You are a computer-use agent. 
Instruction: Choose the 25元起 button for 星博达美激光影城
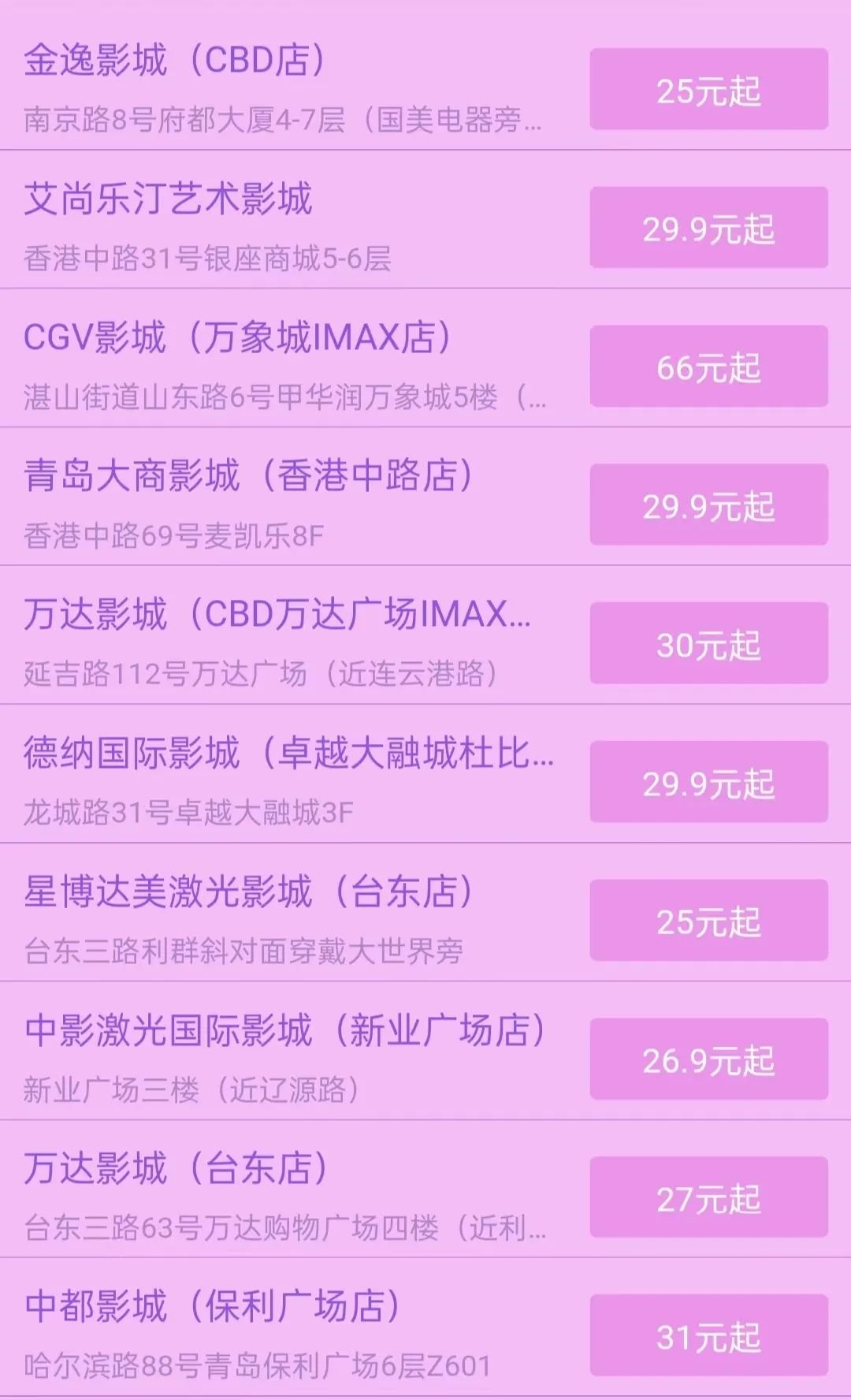[x=708, y=921]
